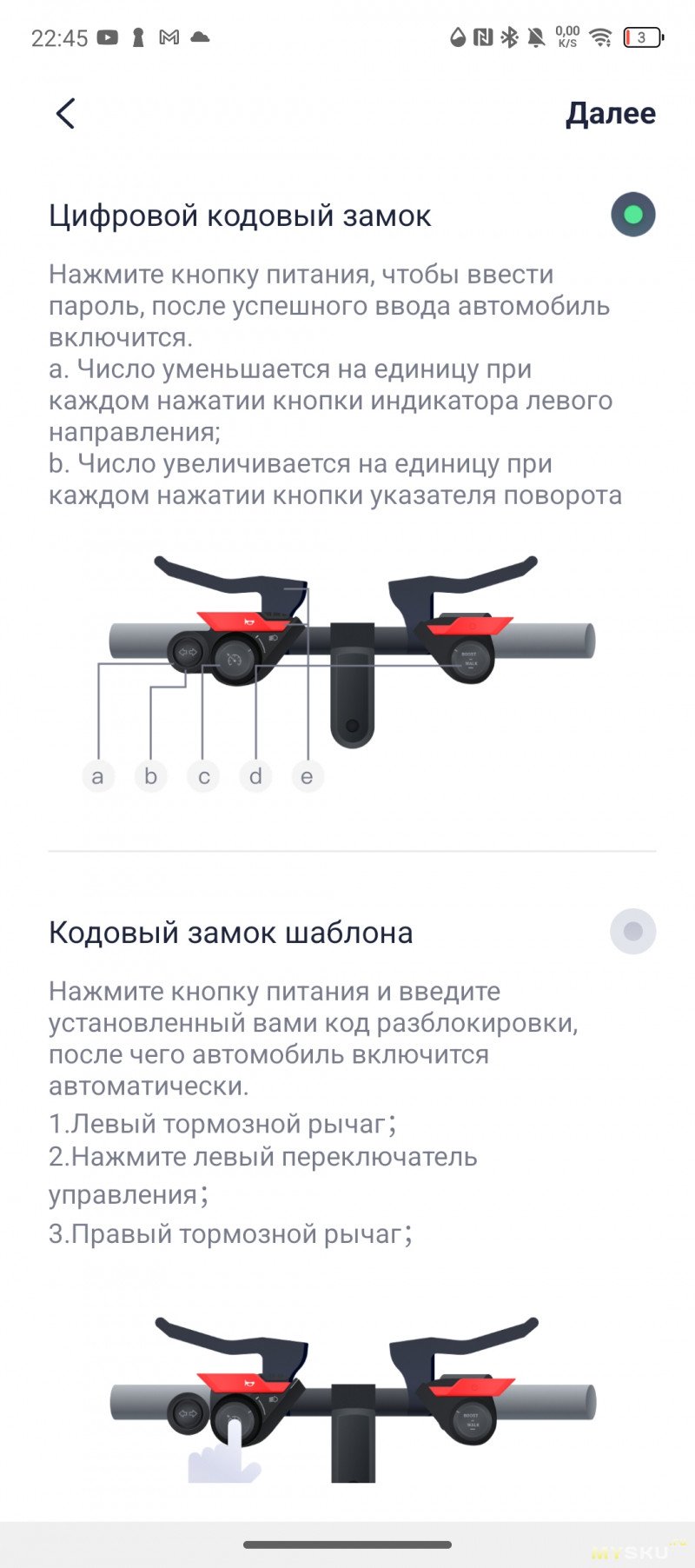
Task: Tap Далее to continue
Action: 611,114
